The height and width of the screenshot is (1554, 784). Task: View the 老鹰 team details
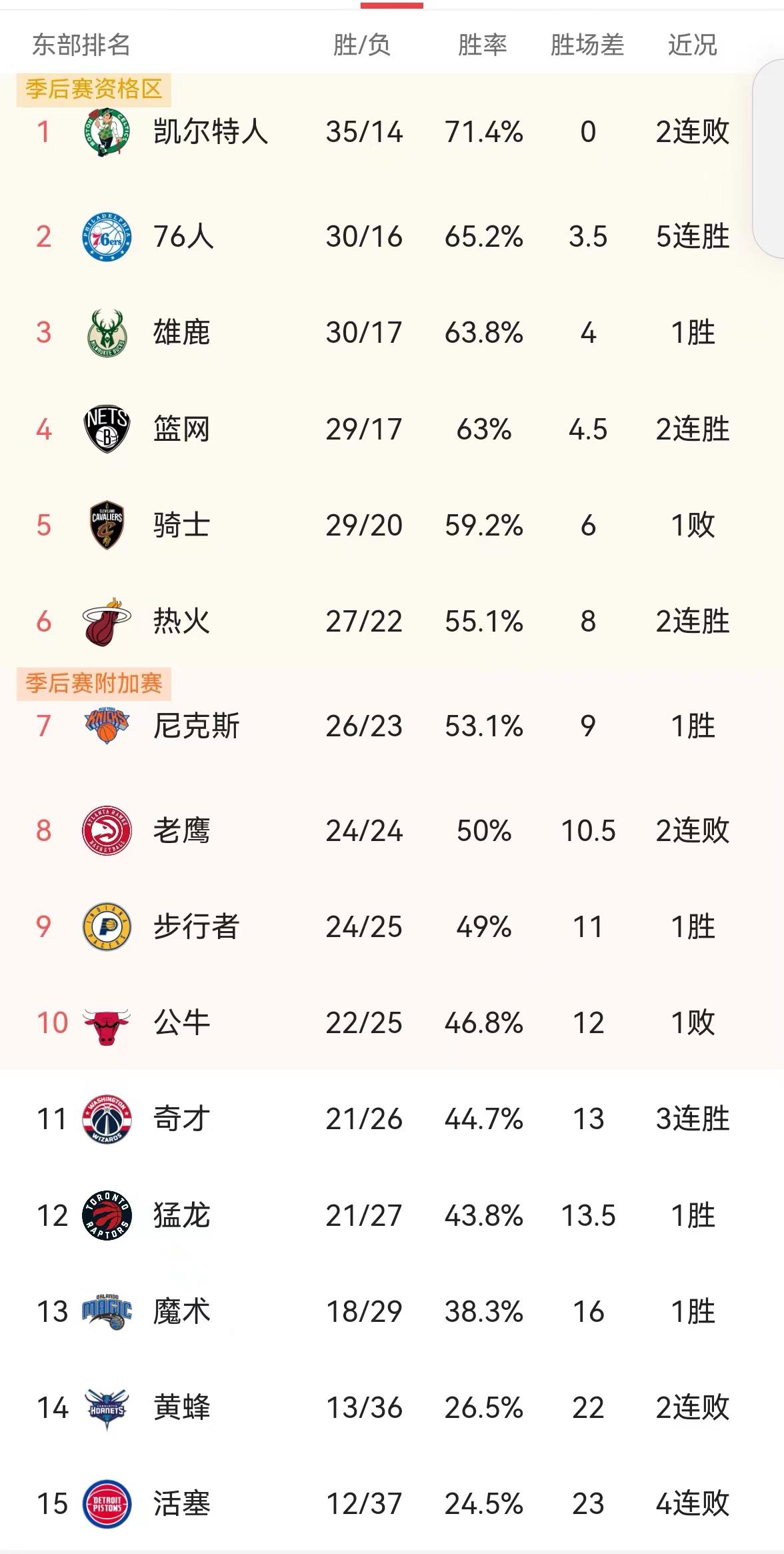(x=392, y=831)
